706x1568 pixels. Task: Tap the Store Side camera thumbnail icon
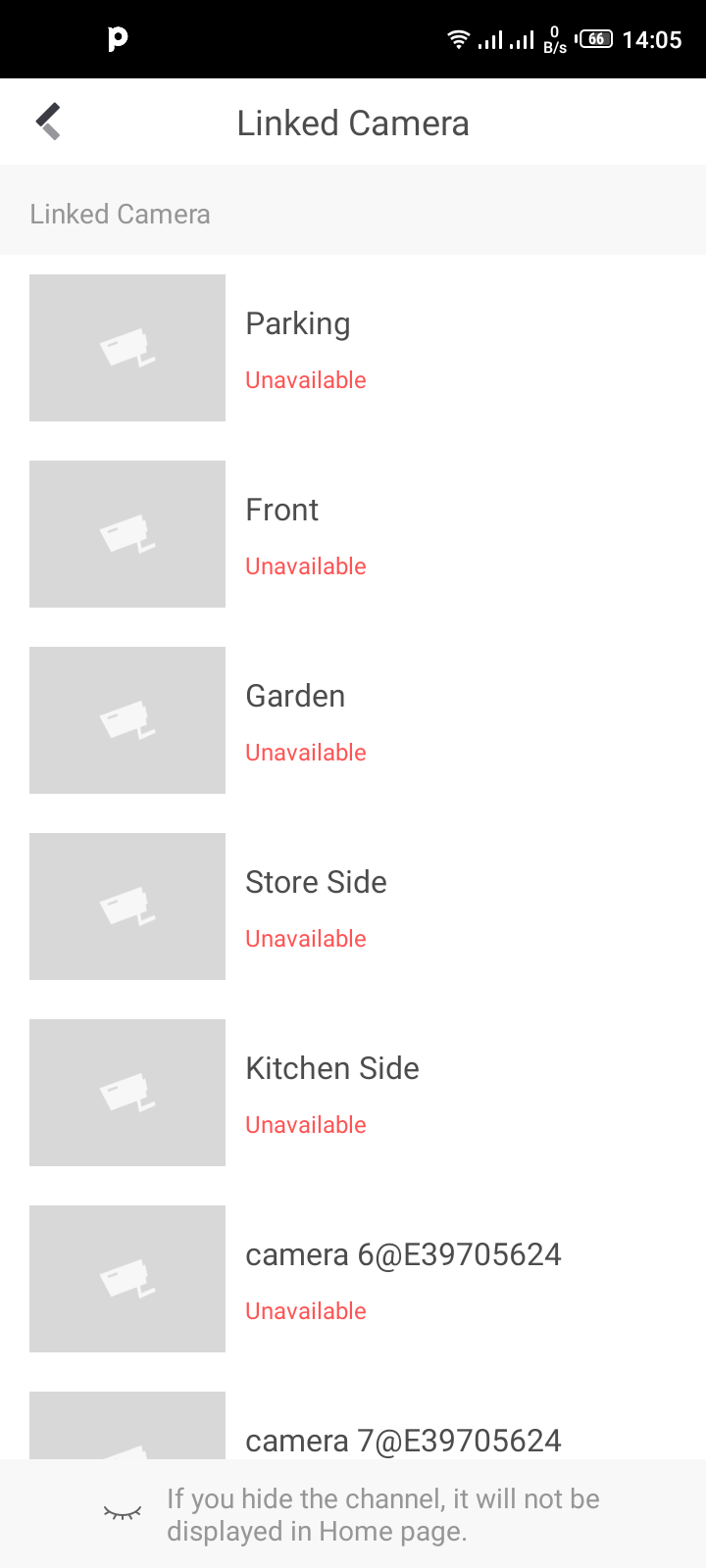[126, 906]
